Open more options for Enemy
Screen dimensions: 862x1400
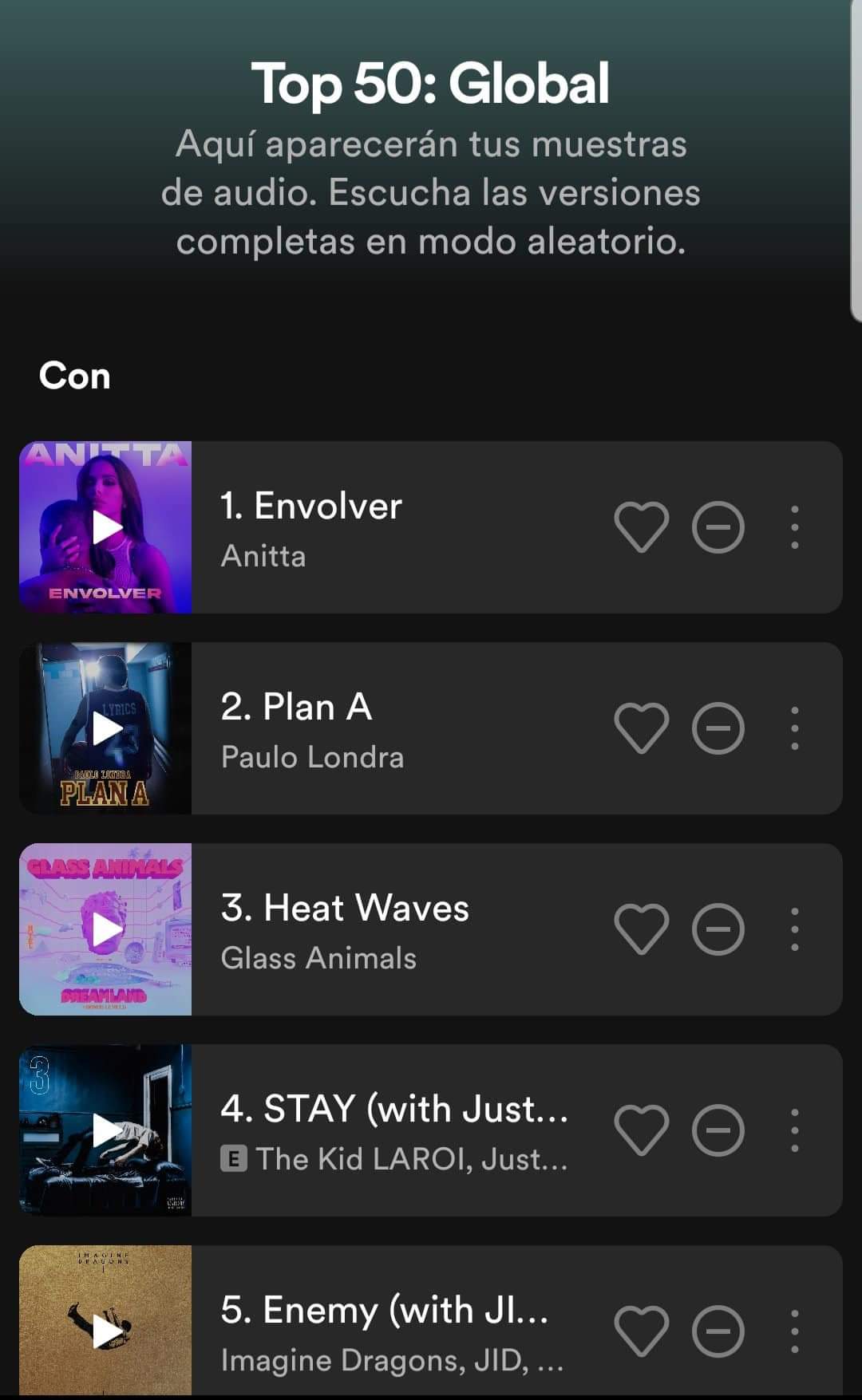pos(794,1331)
